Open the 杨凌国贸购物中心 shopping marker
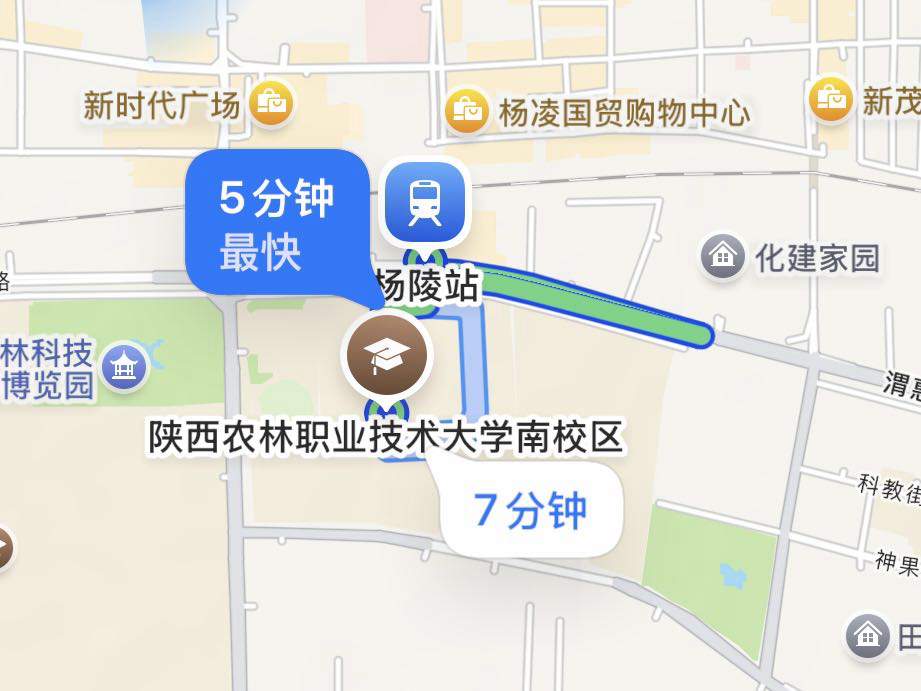This screenshot has height=691, width=921. (x=467, y=108)
